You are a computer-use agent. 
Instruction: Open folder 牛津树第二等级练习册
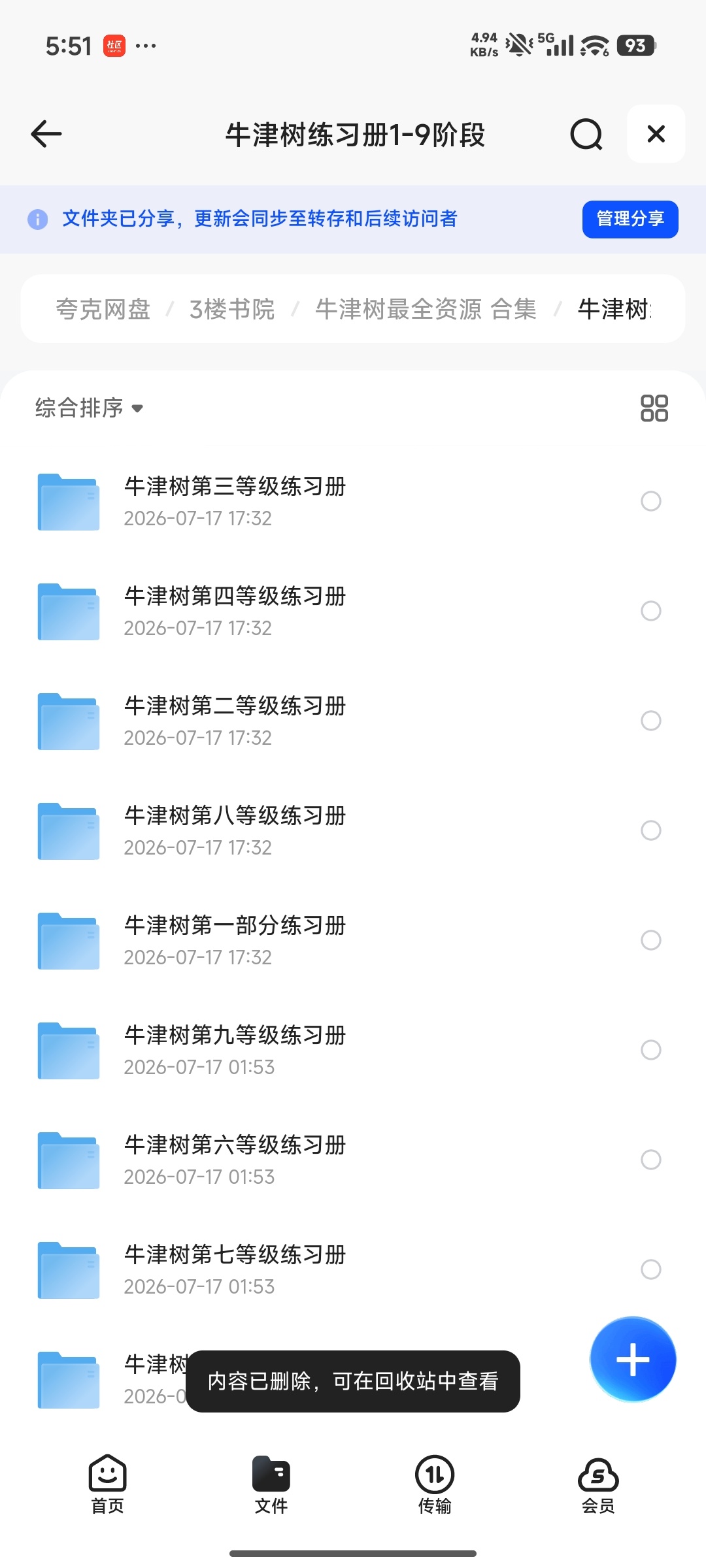[353, 721]
